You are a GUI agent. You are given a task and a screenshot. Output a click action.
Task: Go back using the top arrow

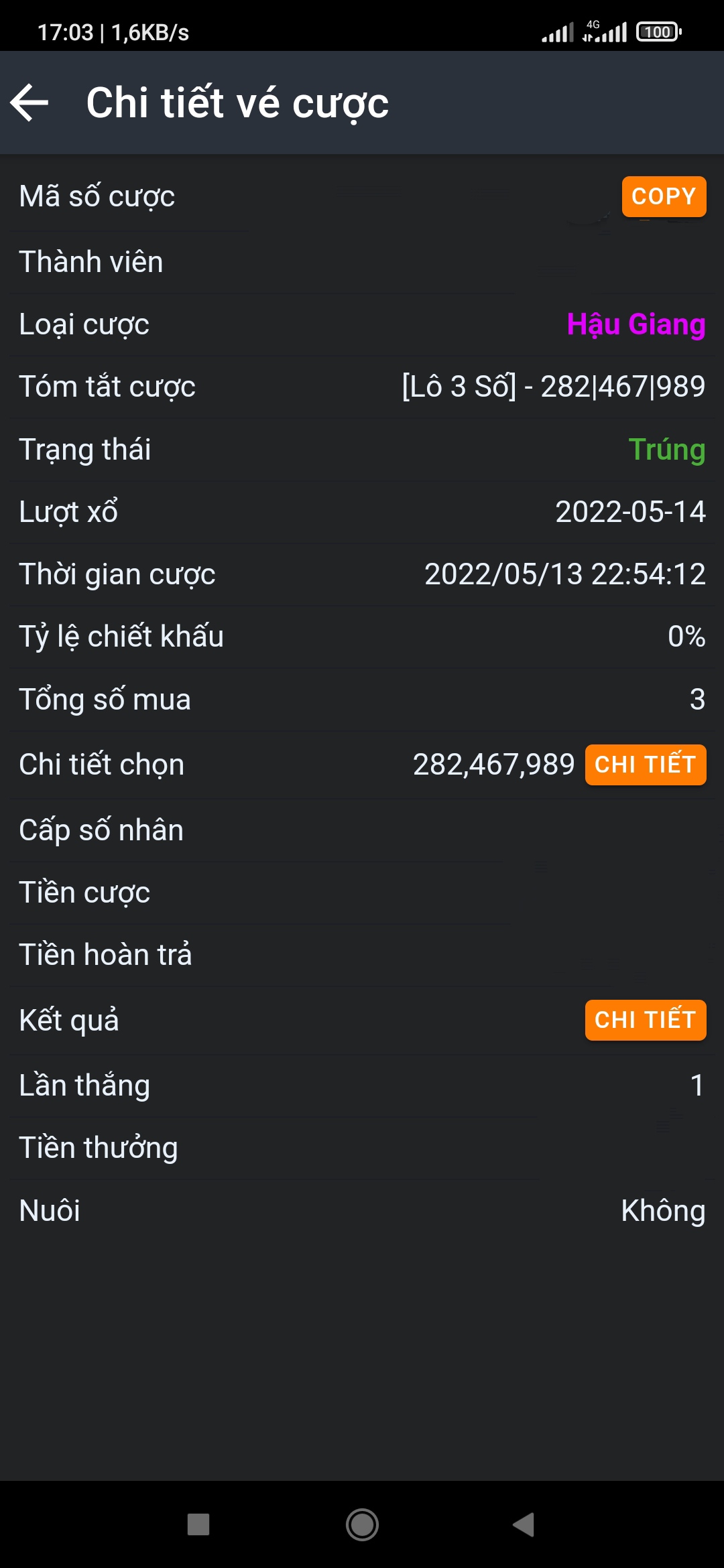pos(29,103)
